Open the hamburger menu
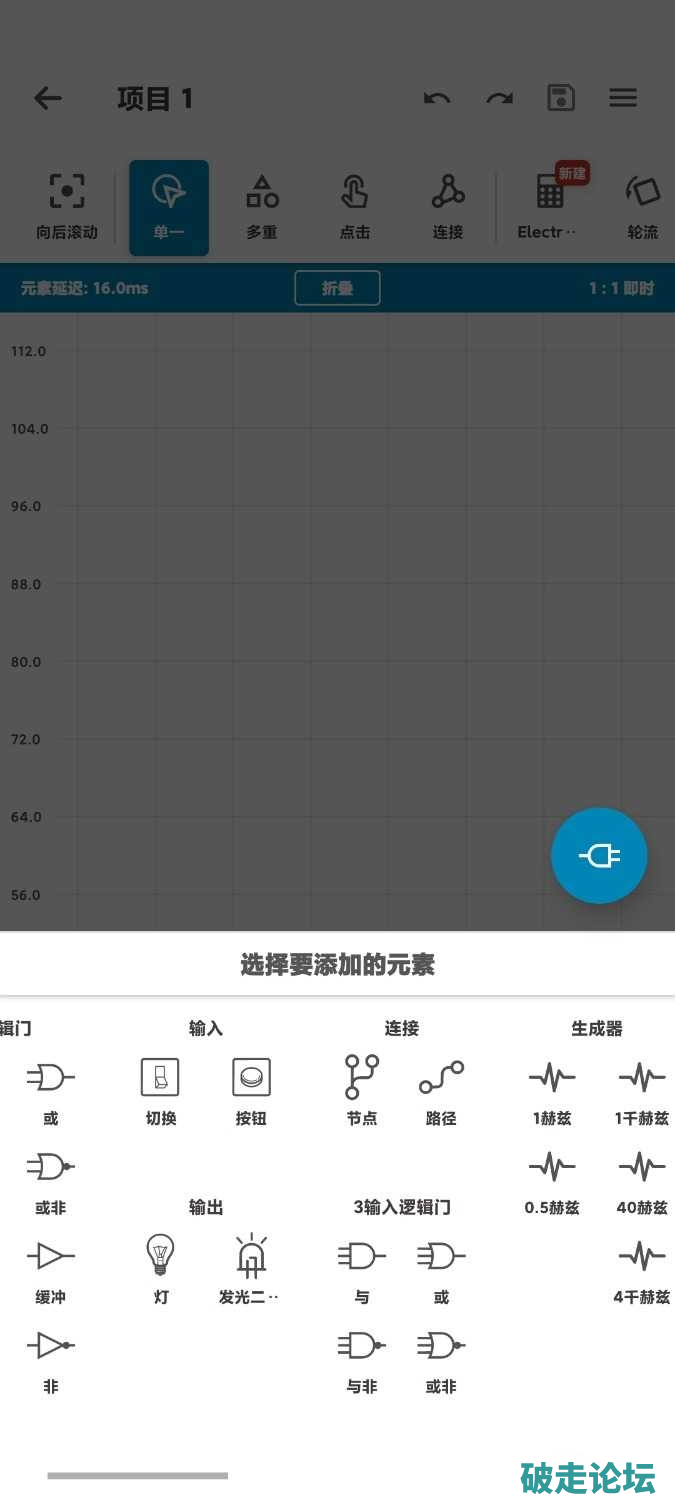Image resolution: width=675 pixels, height=1500 pixels. [x=623, y=98]
